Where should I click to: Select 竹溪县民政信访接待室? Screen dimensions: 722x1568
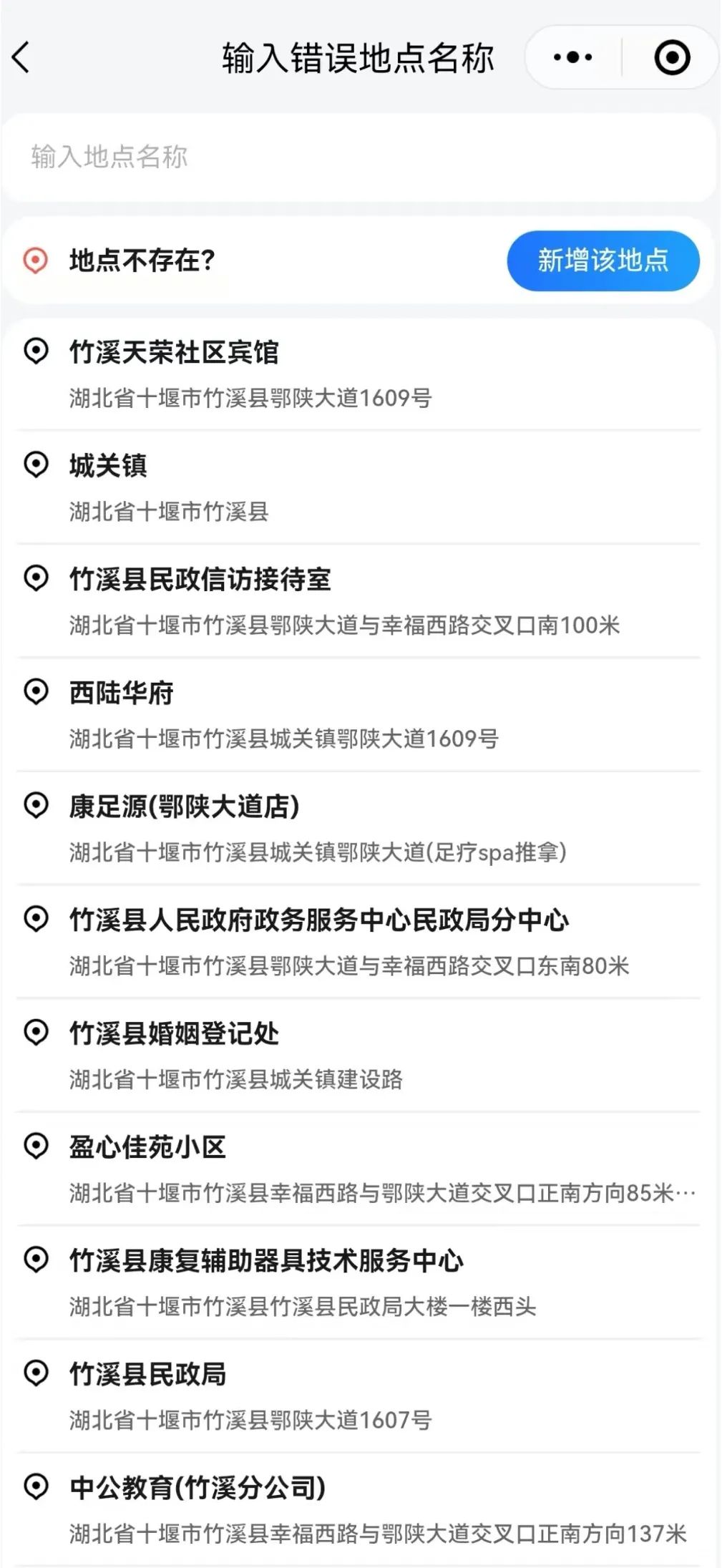click(359, 602)
